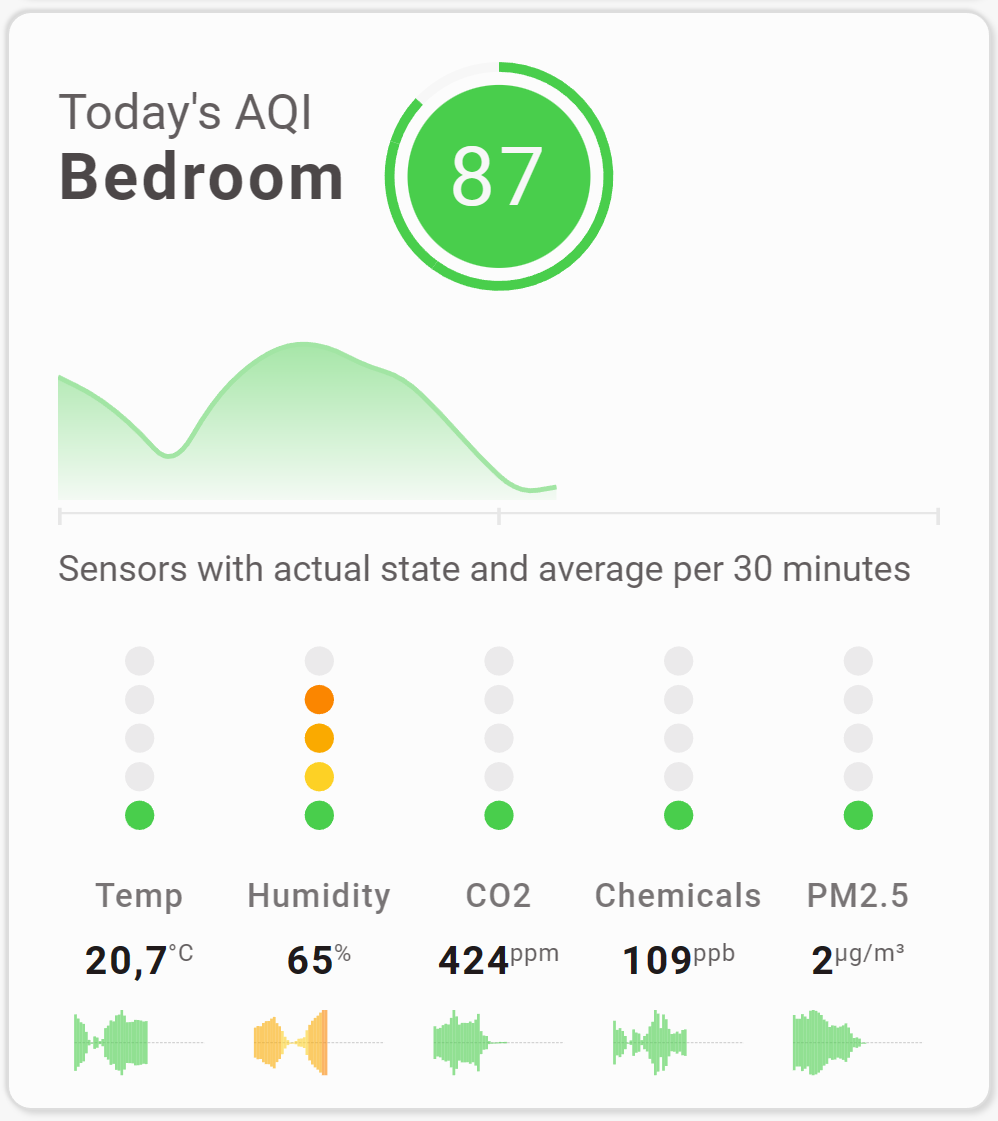The height and width of the screenshot is (1121, 998).
Task: Click the yellow humidity level dot
Action: click(319, 776)
